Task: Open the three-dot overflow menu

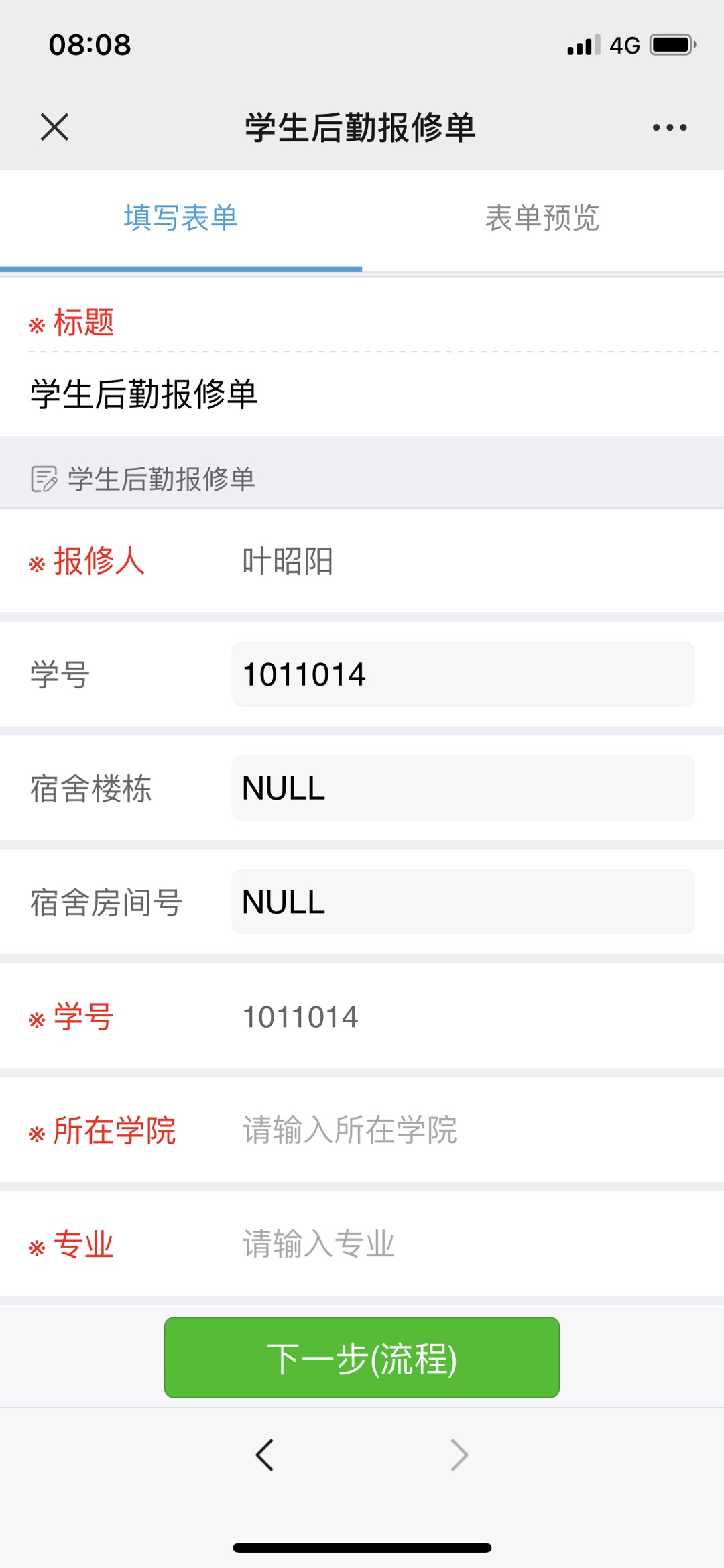Action: click(670, 127)
